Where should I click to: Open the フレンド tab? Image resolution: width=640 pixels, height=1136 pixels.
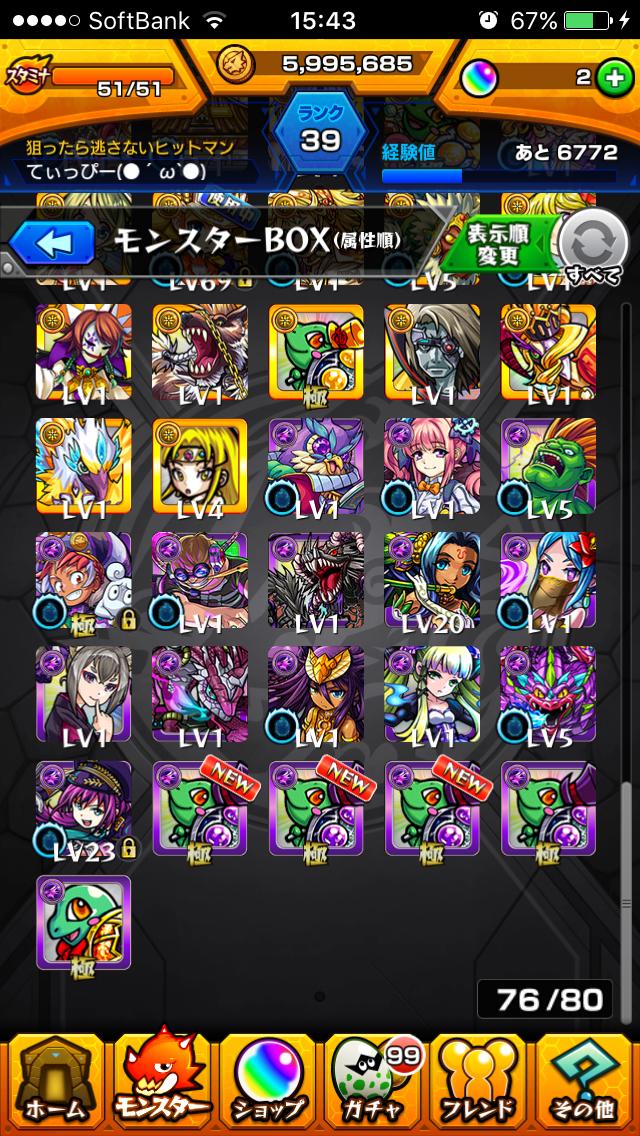(x=480, y=1083)
